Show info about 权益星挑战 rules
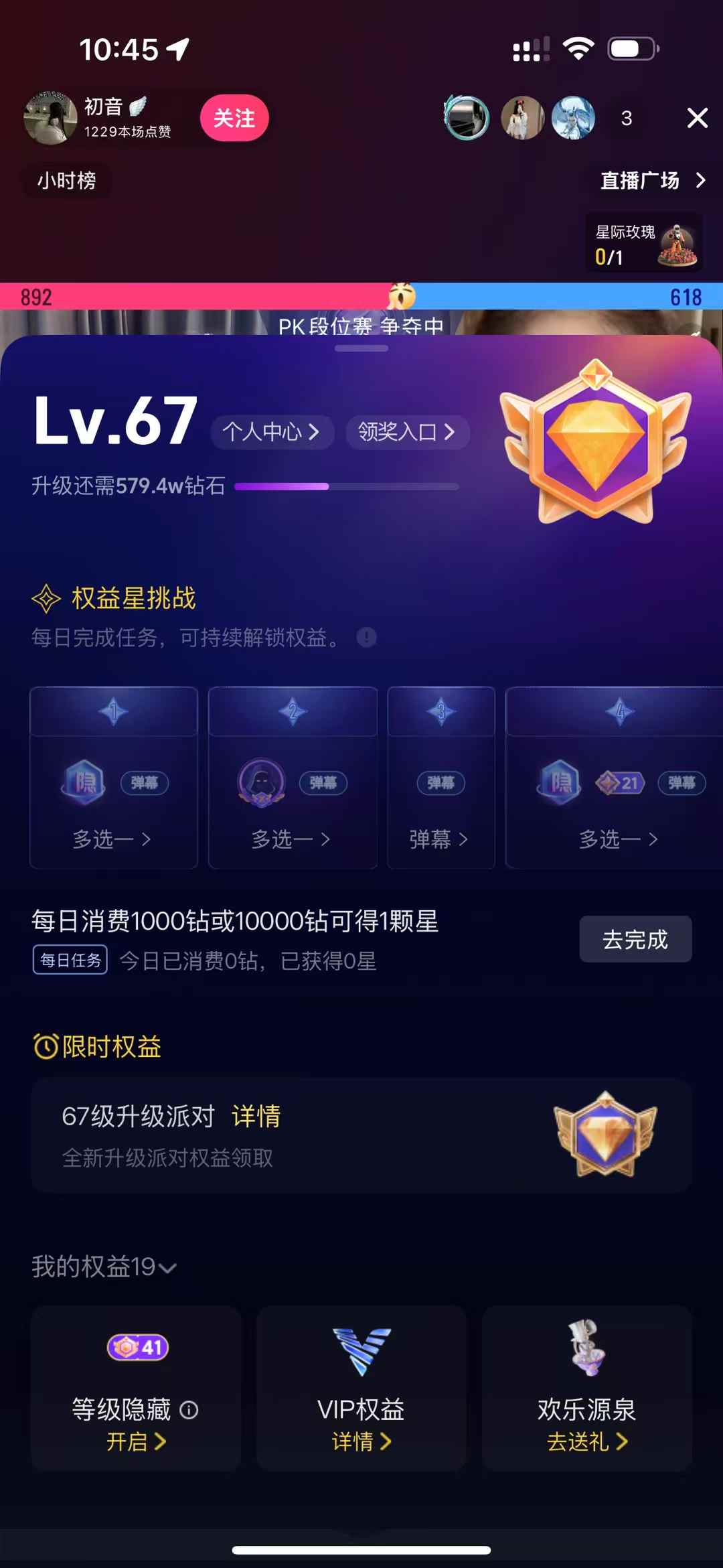 point(366,637)
